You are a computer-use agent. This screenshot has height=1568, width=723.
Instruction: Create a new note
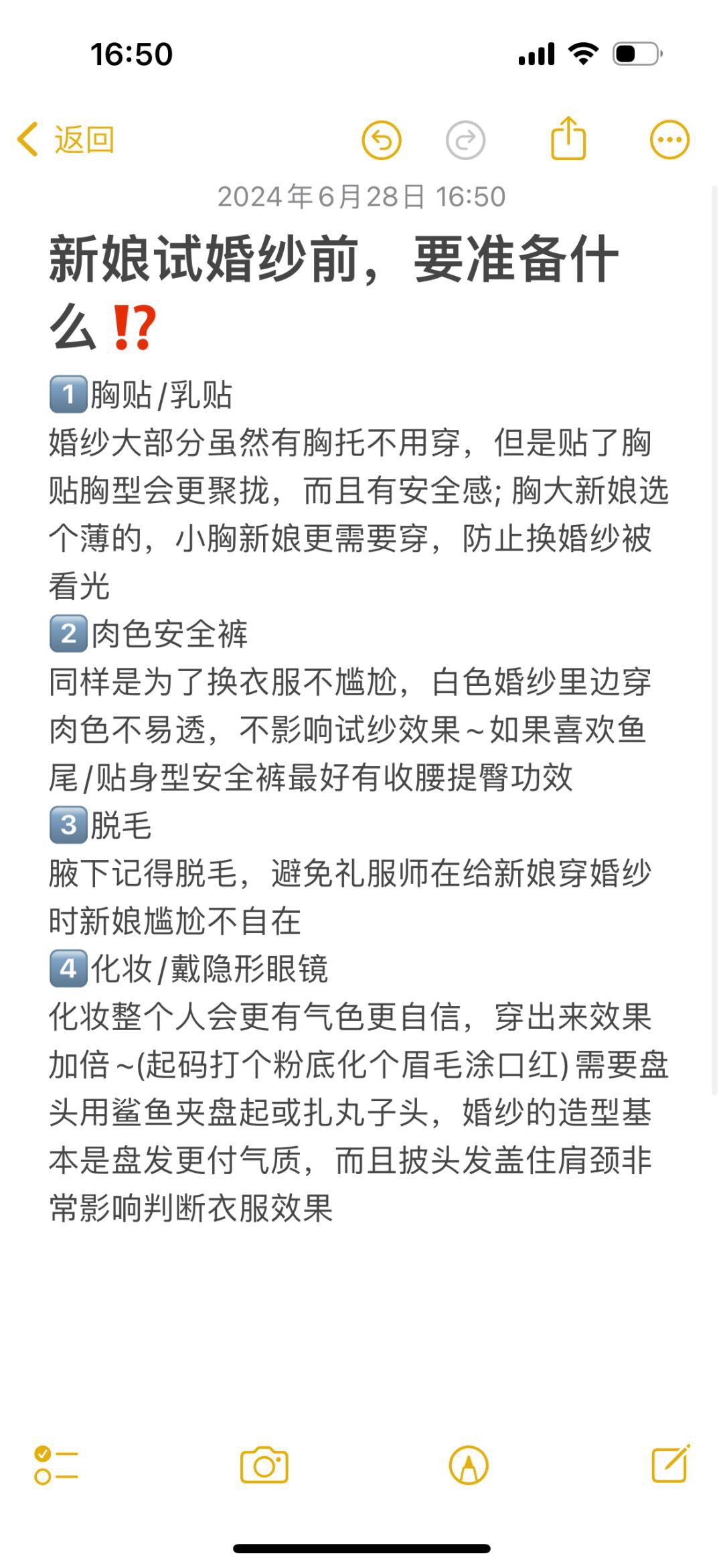click(671, 1464)
